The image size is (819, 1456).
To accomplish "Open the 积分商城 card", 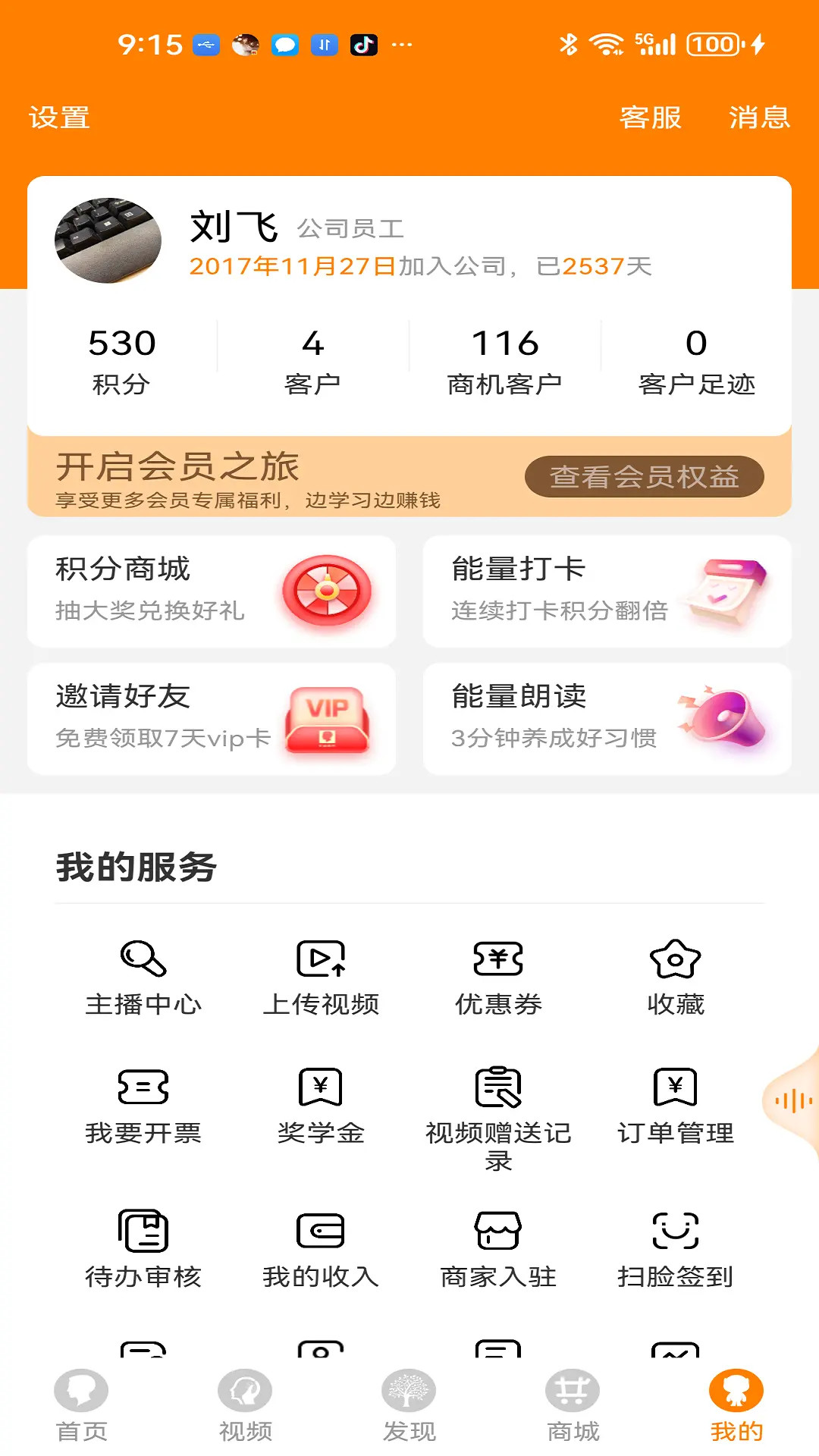I will 211,591.
